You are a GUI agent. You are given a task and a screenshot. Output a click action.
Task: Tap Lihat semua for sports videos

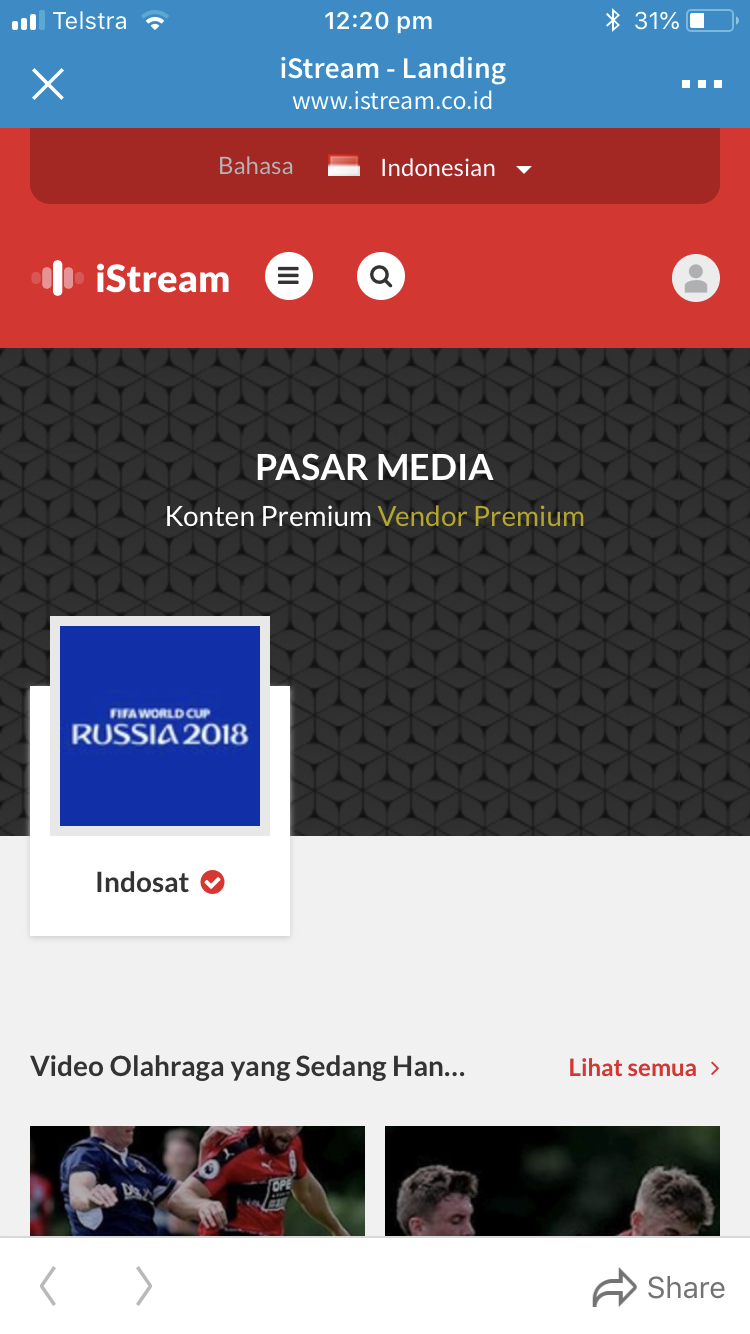click(644, 1068)
